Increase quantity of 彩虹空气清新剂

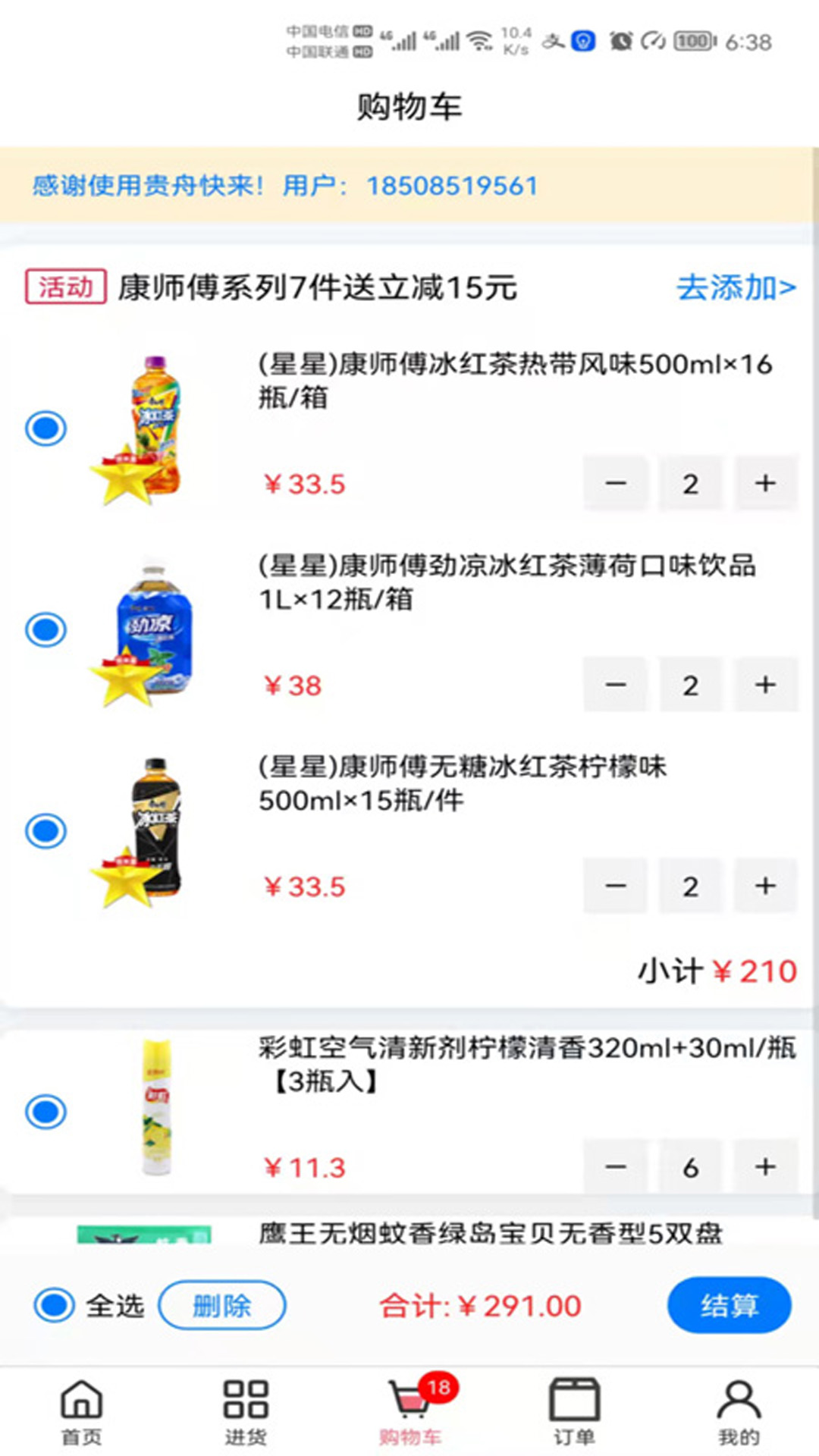765,1166
